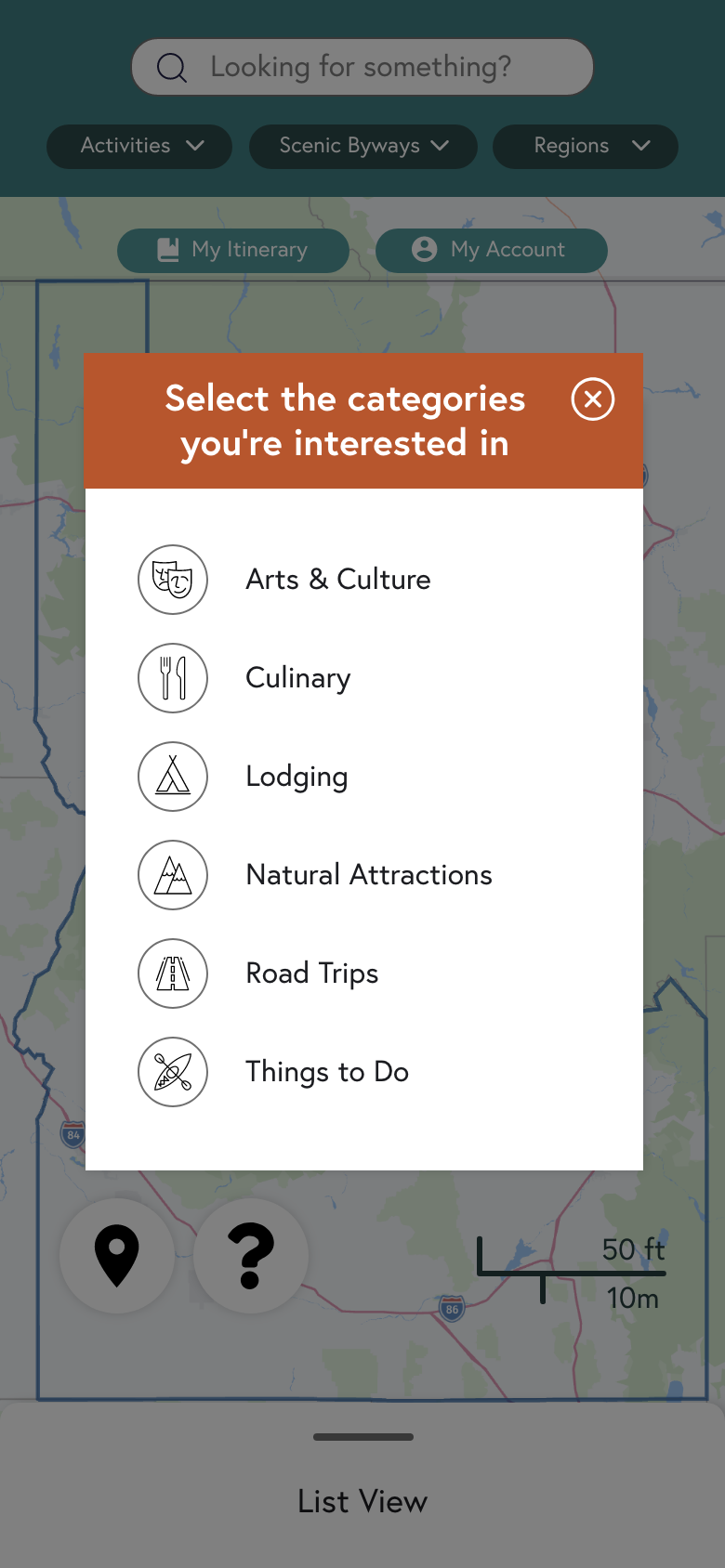The image size is (725, 1568).
Task: Open the help question mark button
Action: tap(251, 1256)
